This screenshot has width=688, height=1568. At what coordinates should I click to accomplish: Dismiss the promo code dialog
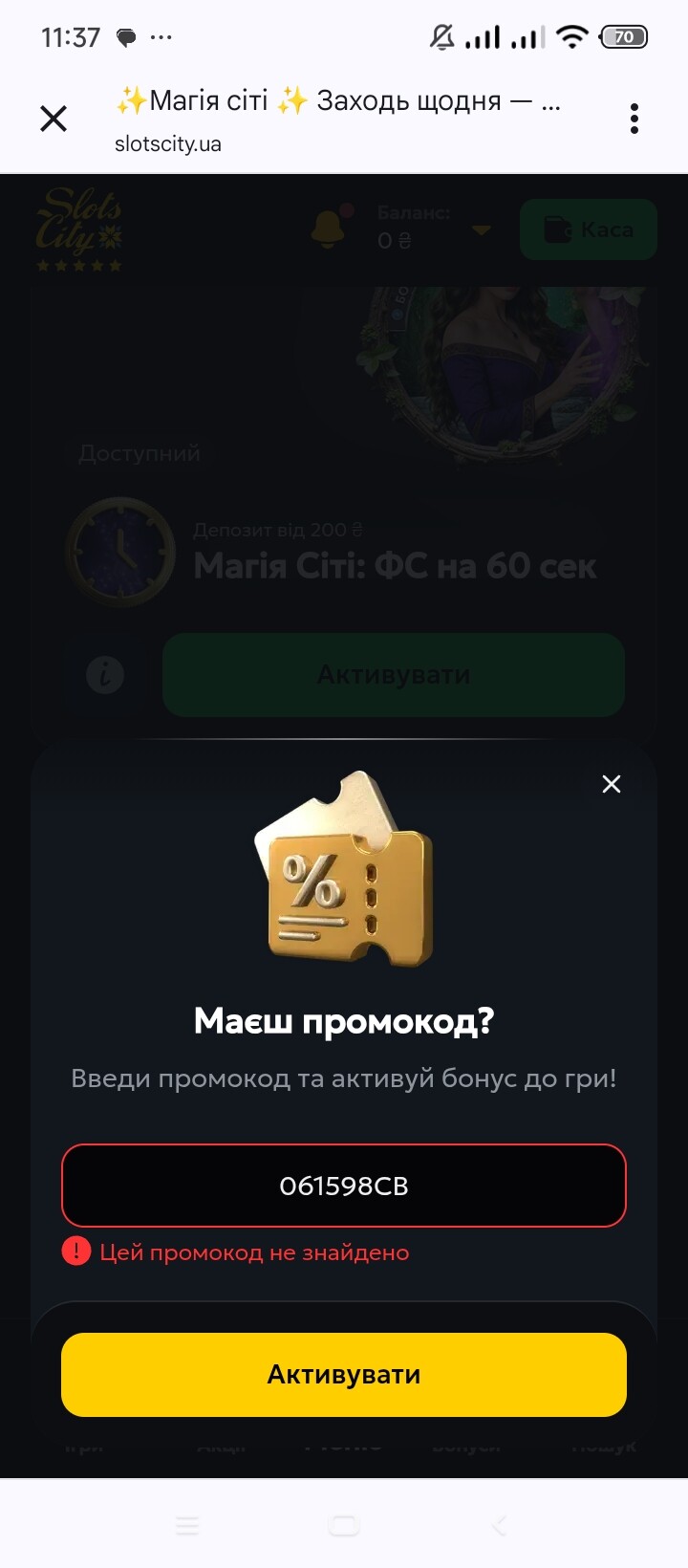point(612,784)
